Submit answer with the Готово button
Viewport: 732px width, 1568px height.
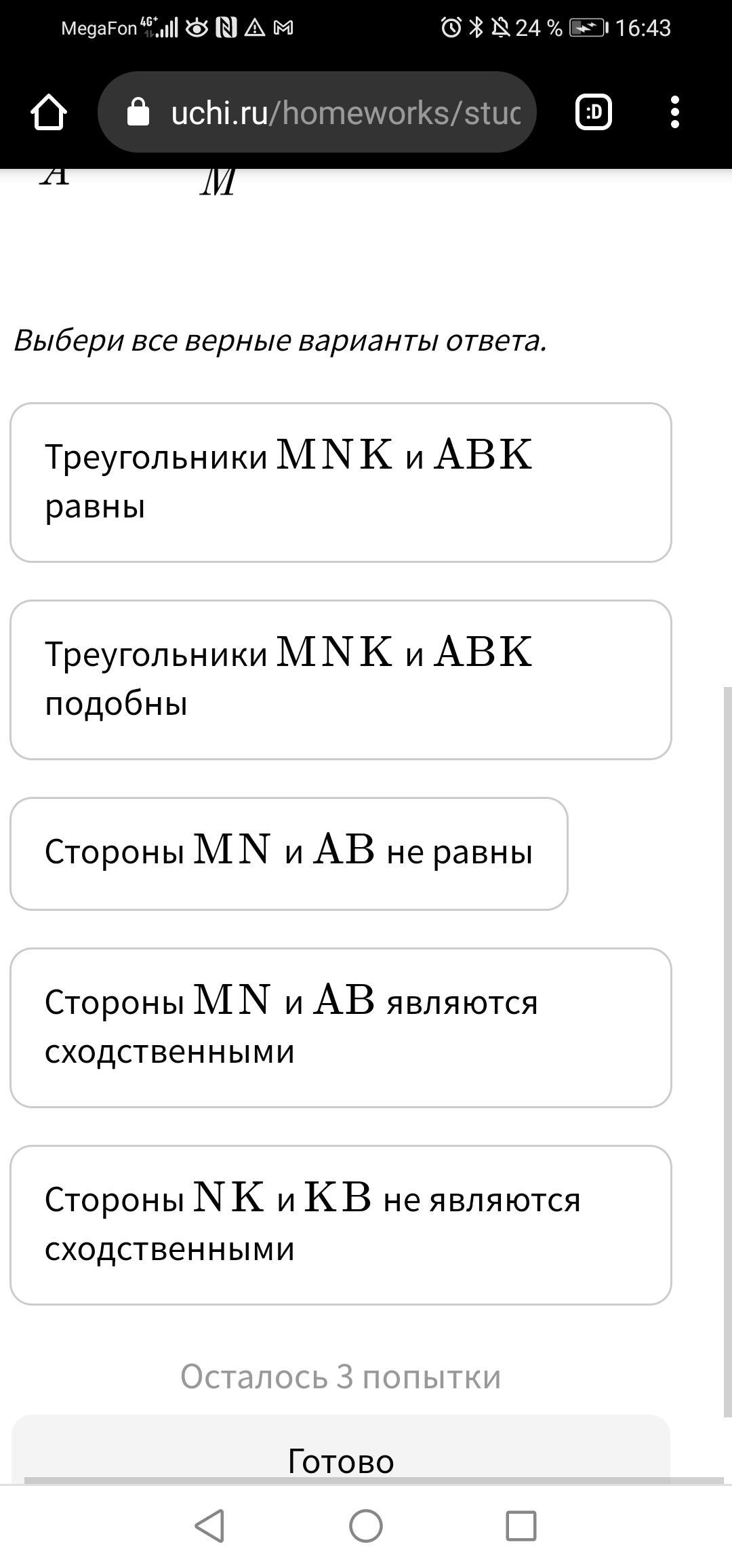[x=341, y=1451]
